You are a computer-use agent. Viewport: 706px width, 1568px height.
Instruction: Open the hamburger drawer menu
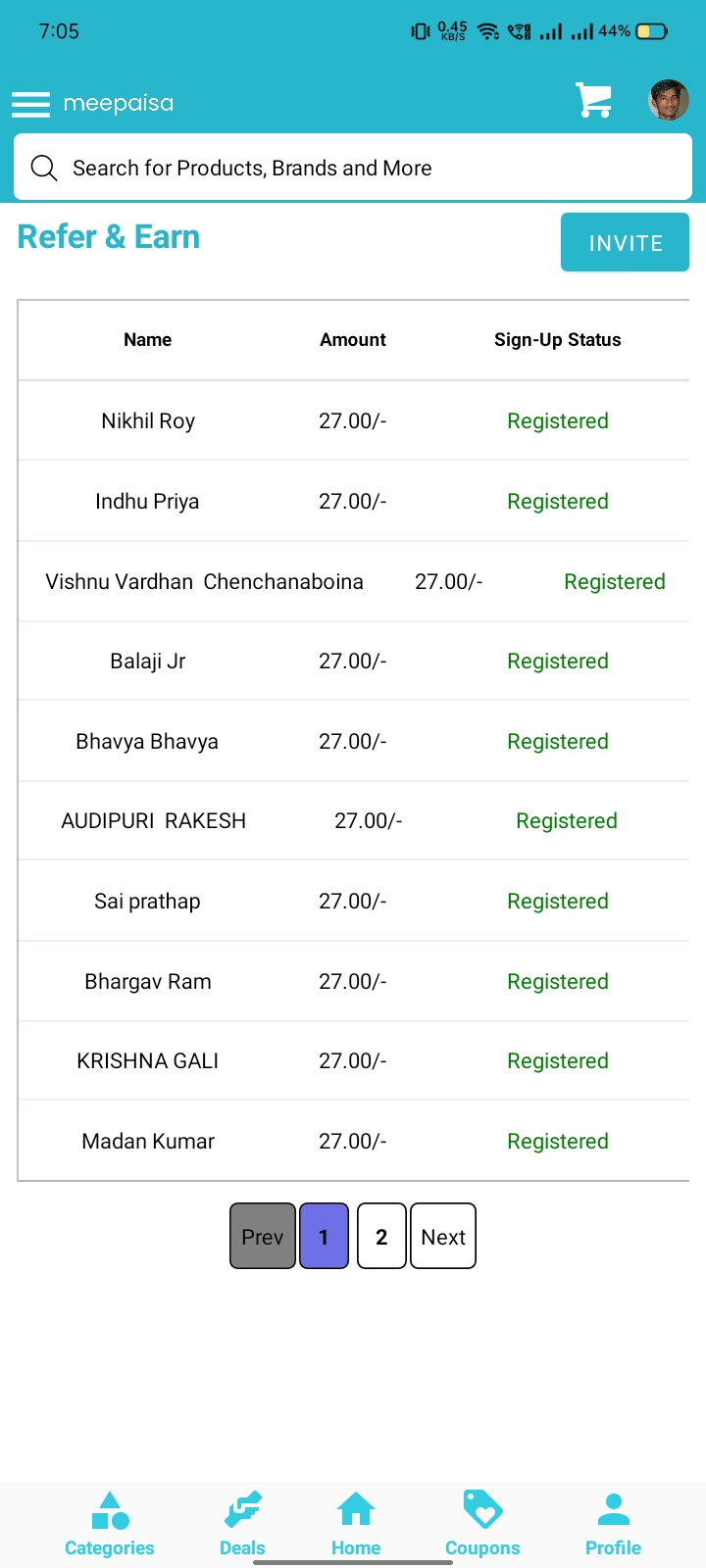coord(30,104)
